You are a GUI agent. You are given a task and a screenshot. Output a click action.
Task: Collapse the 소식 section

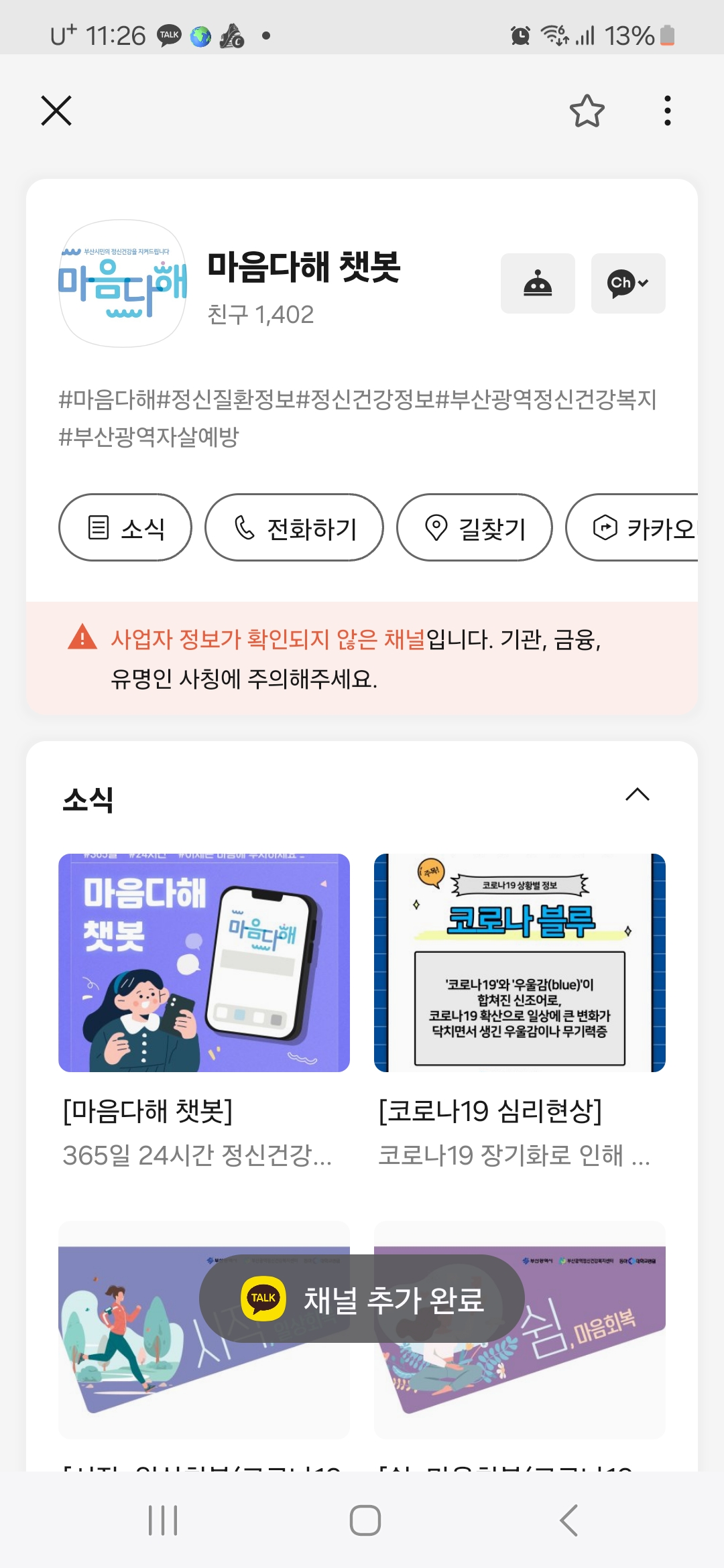pos(637,795)
